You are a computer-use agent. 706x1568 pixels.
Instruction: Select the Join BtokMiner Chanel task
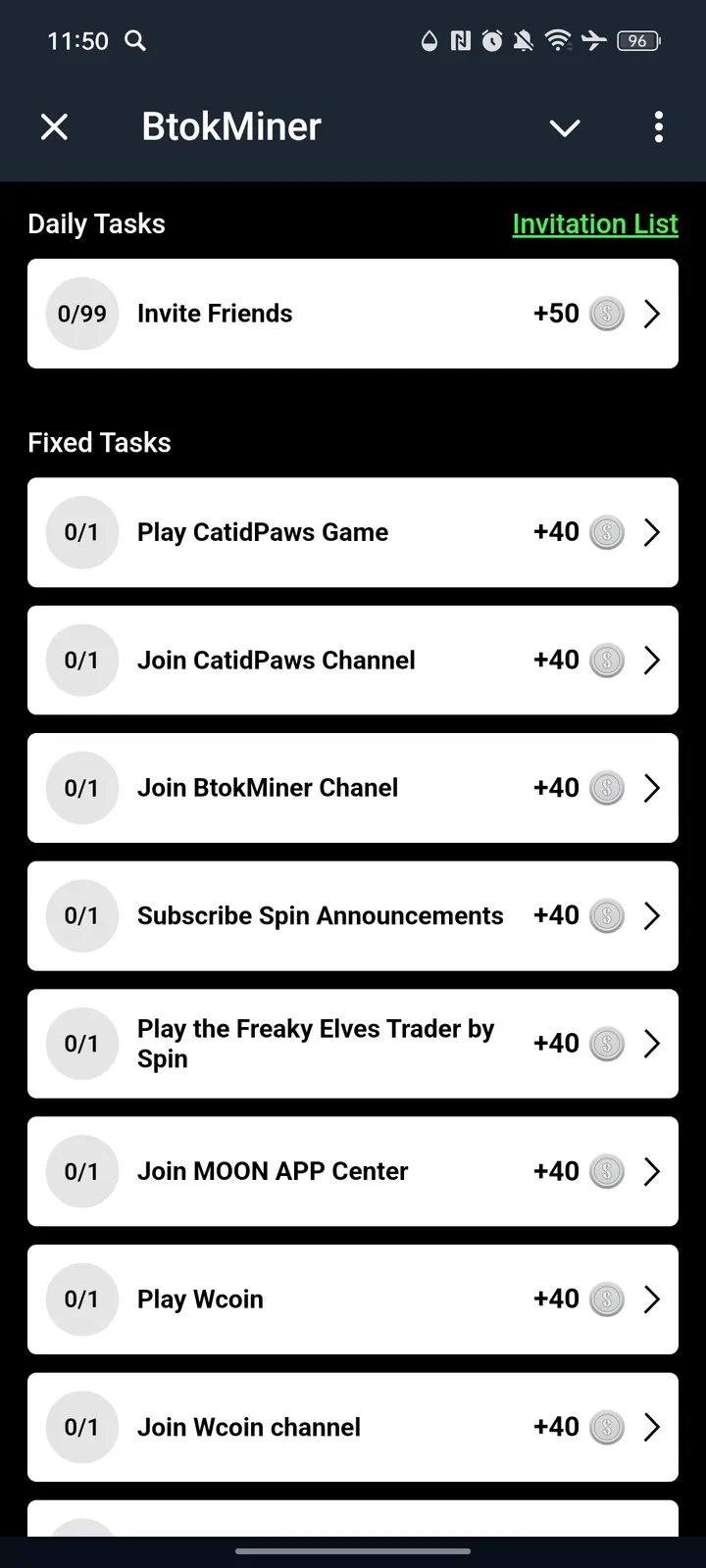(x=353, y=788)
